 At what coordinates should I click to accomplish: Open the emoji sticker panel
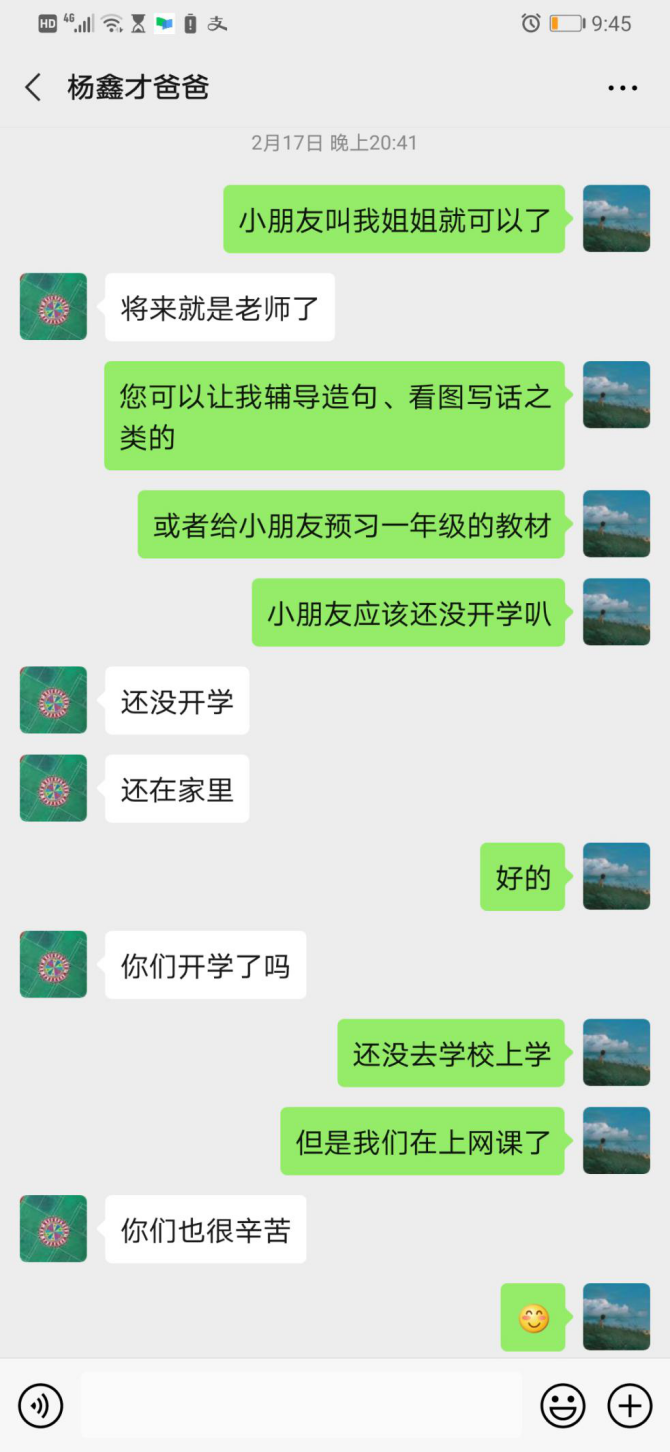(x=562, y=1405)
